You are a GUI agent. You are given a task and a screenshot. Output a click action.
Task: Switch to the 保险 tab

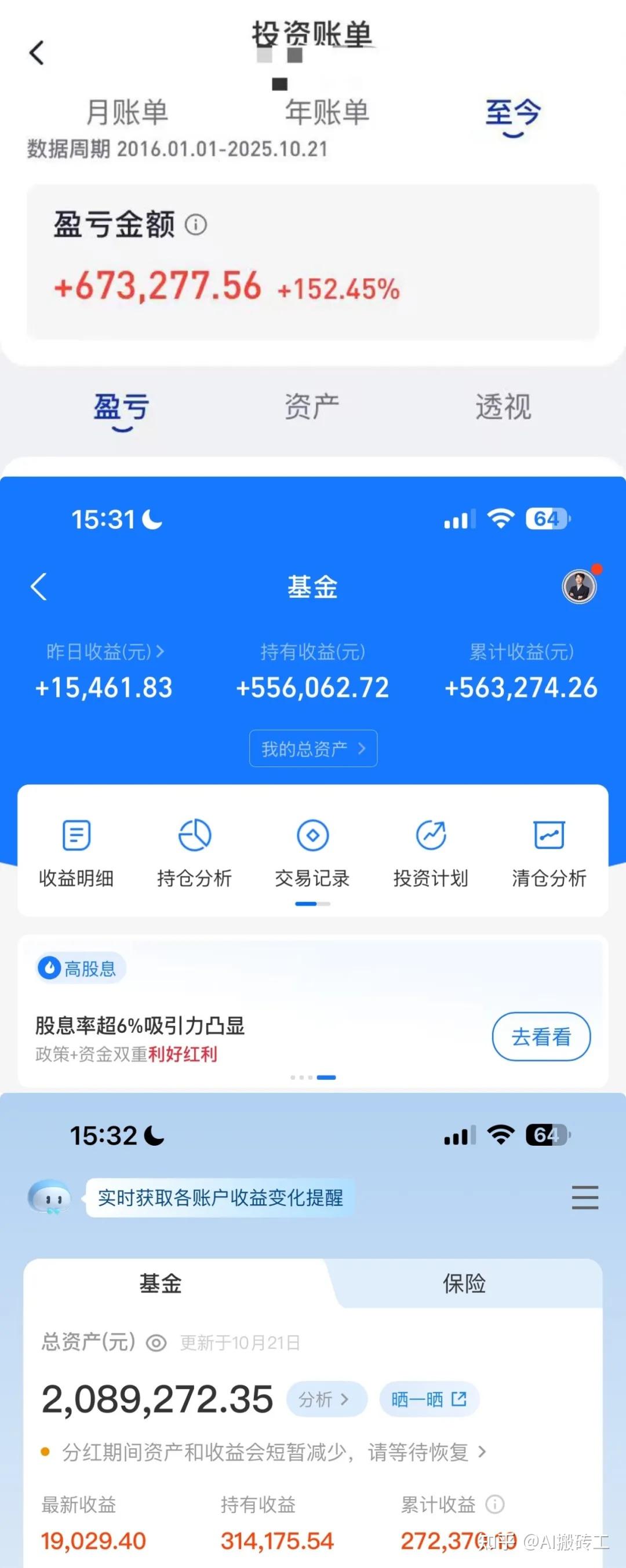coord(463,1284)
